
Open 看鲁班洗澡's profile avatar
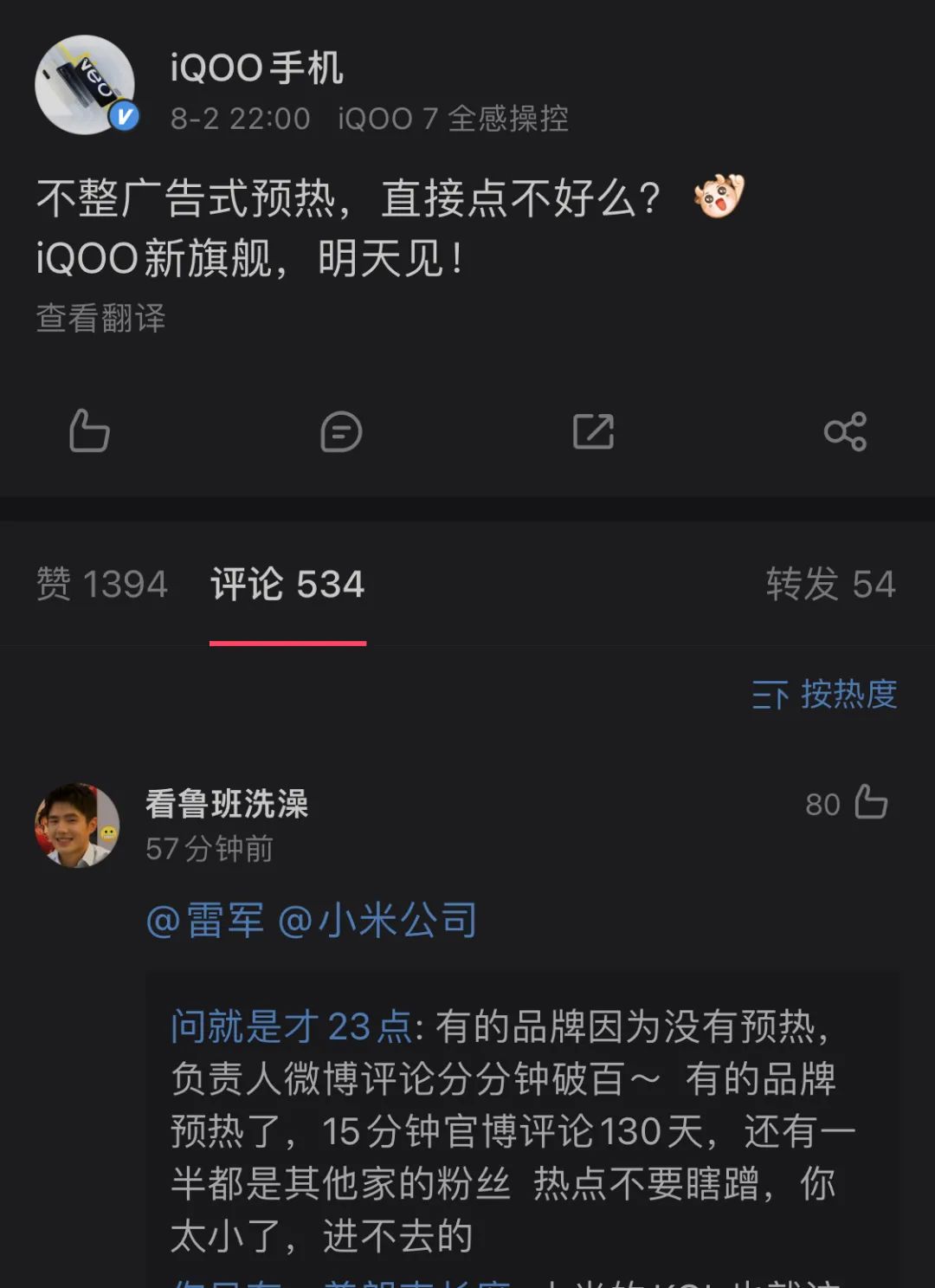[77, 825]
